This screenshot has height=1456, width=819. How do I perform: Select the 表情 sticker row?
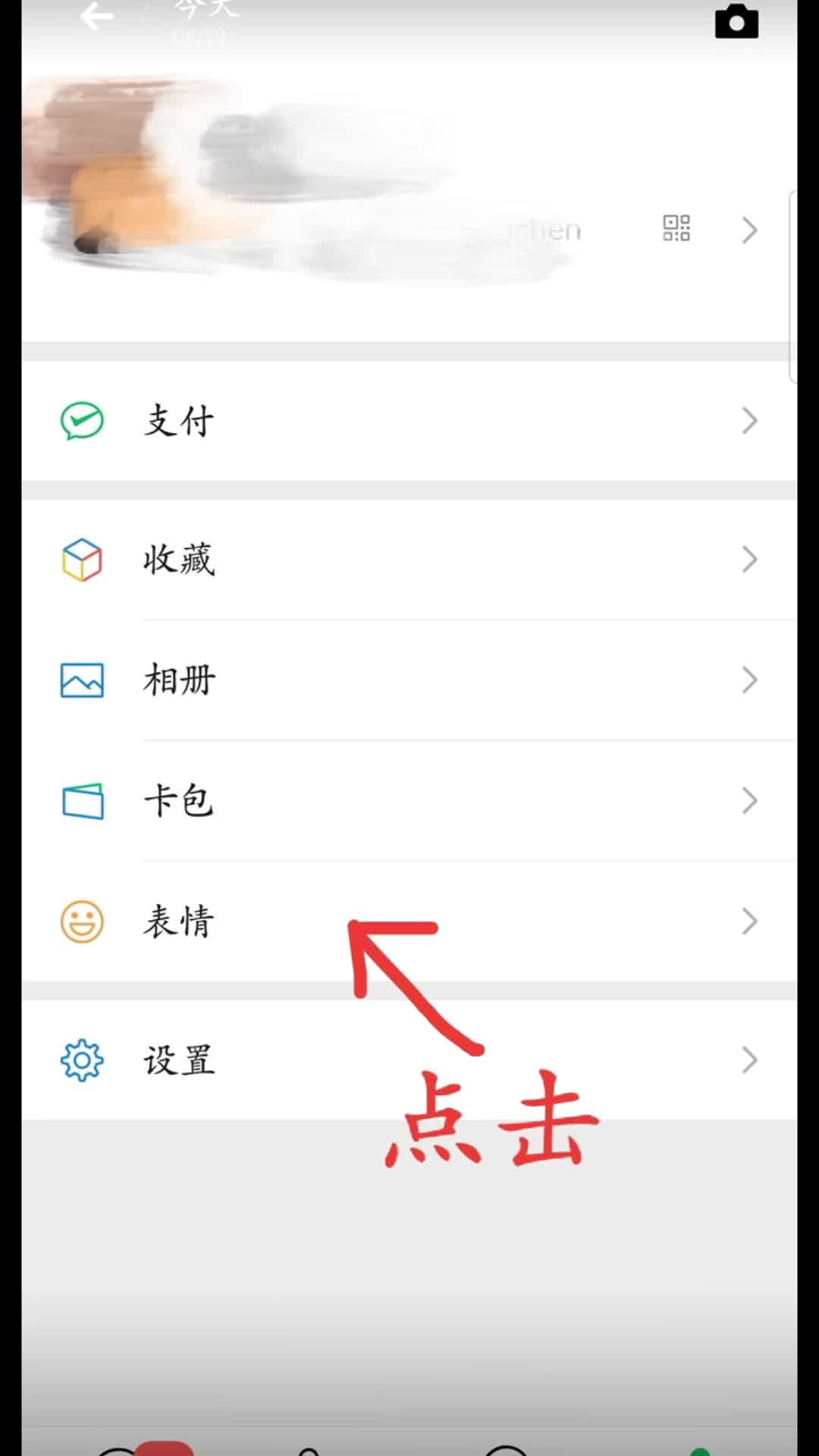(409, 921)
